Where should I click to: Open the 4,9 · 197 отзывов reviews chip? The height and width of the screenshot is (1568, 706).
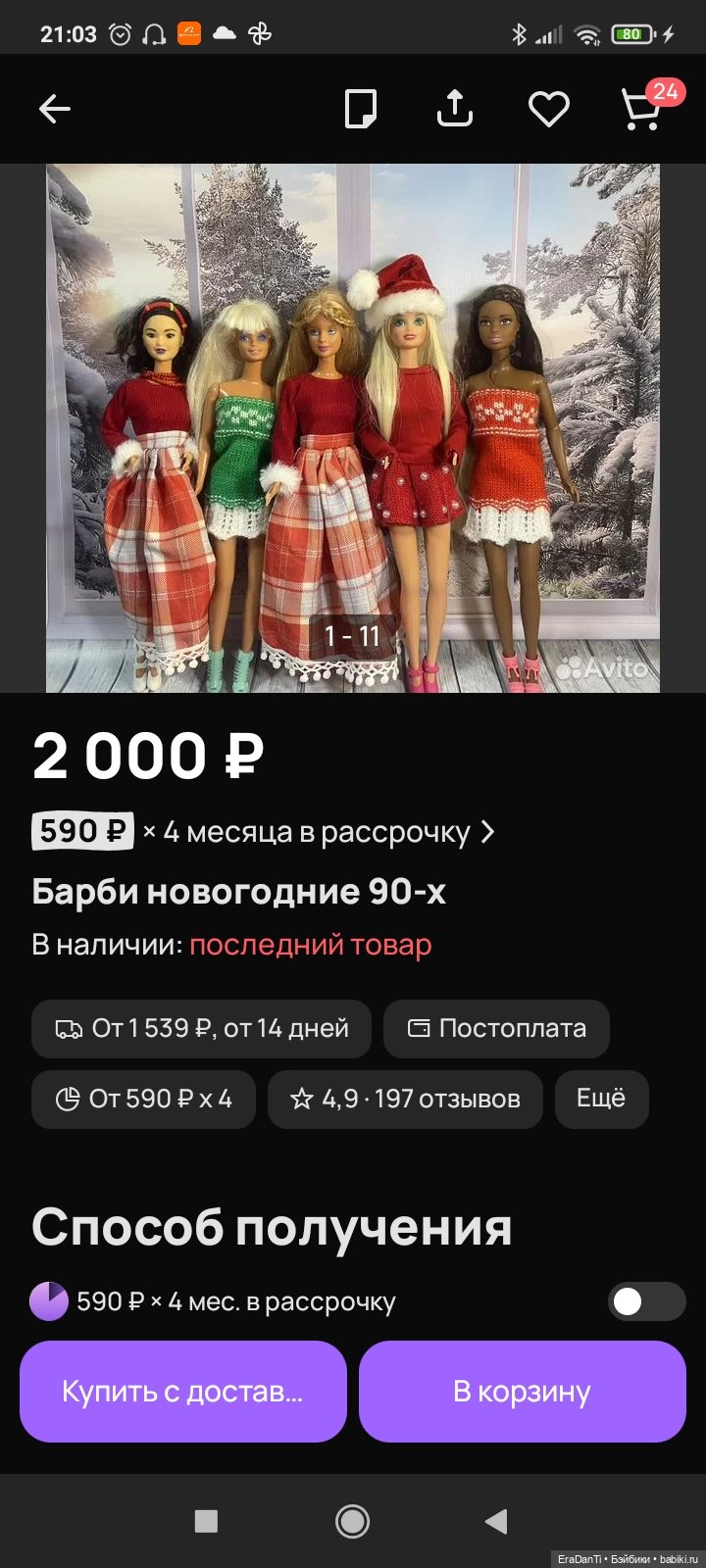(405, 1099)
